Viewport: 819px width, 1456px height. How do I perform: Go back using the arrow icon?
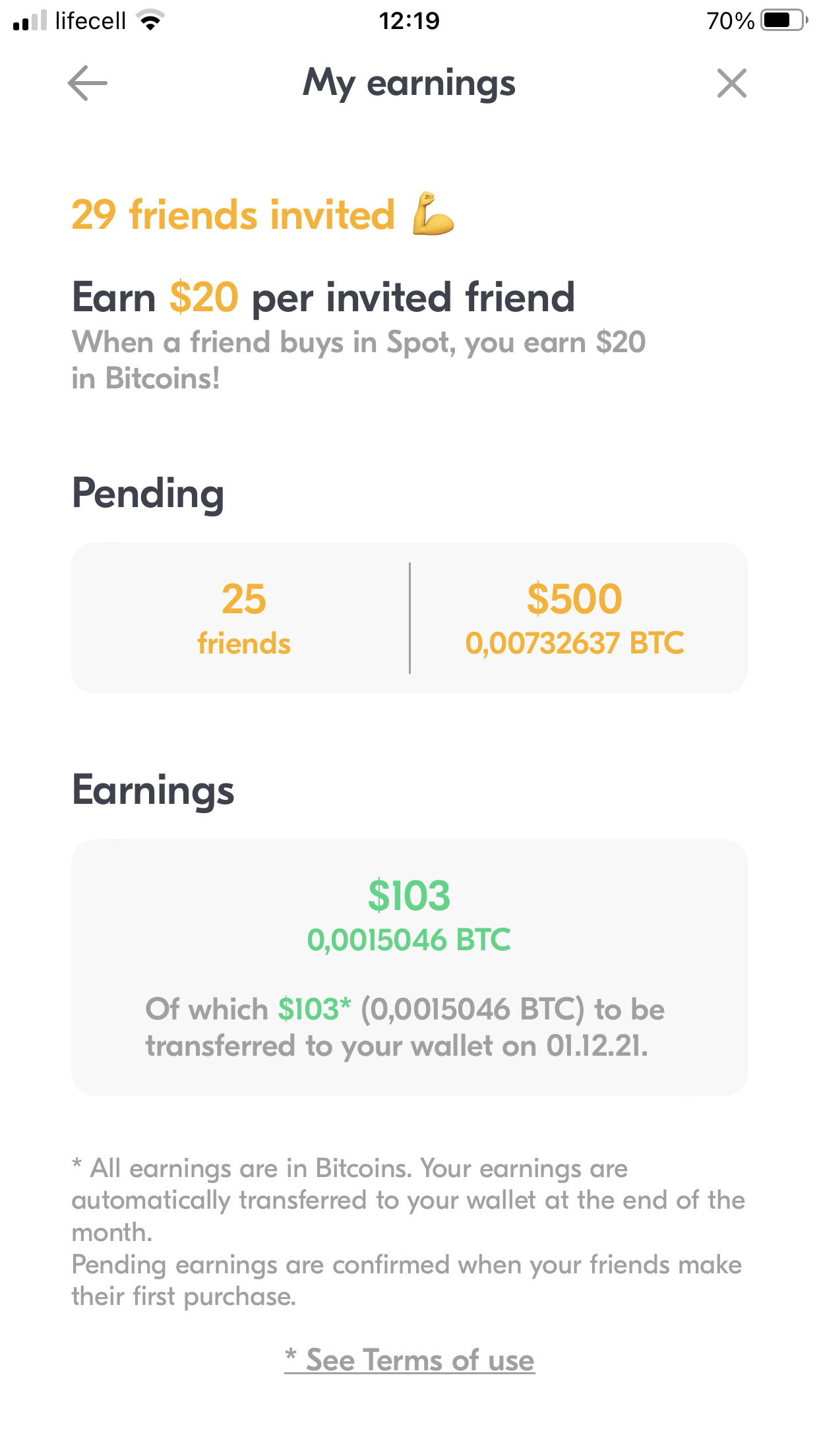87,83
